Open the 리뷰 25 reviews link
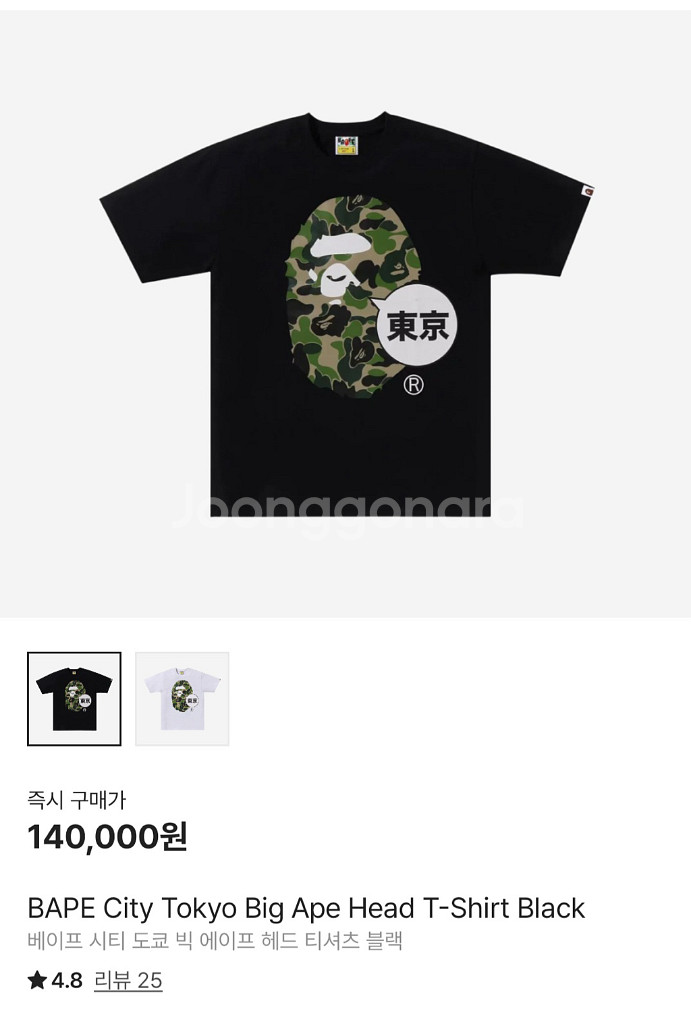The image size is (691, 1024). (128, 980)
